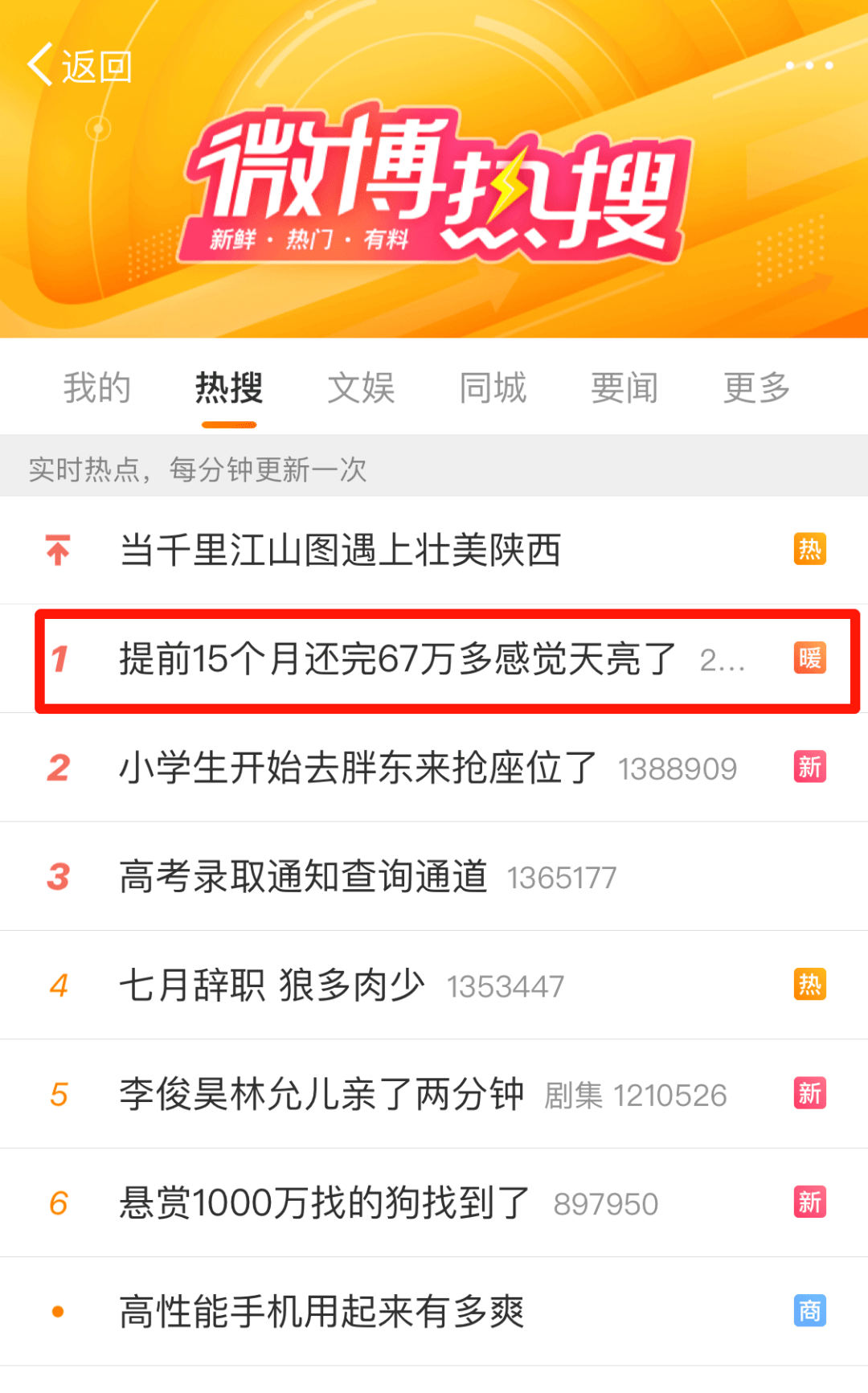View topic 李俊昊林允儿亲了两分钟

click(321, 1094)
